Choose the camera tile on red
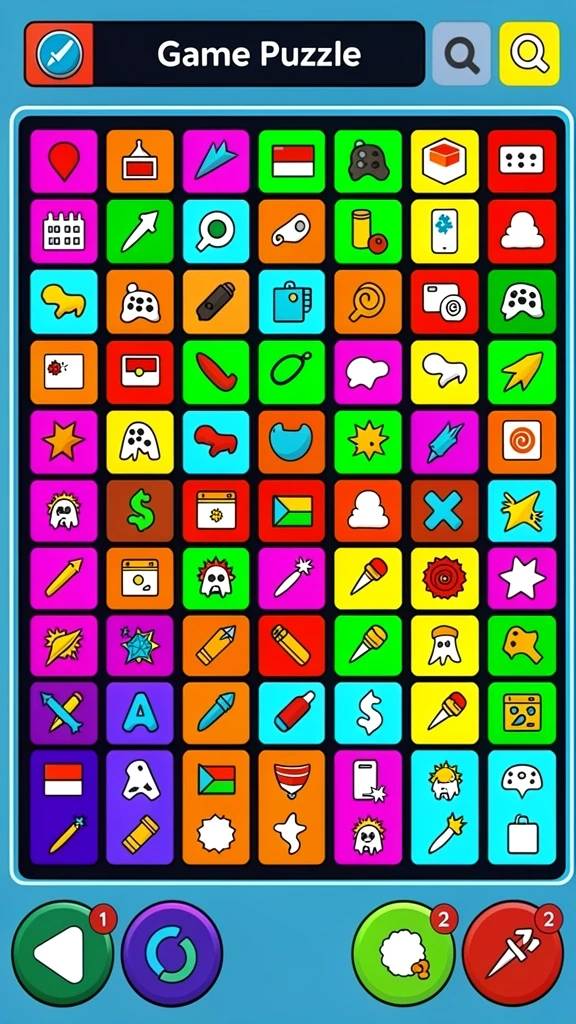This screenshot has height=1024, width=576. coord(444,302)
